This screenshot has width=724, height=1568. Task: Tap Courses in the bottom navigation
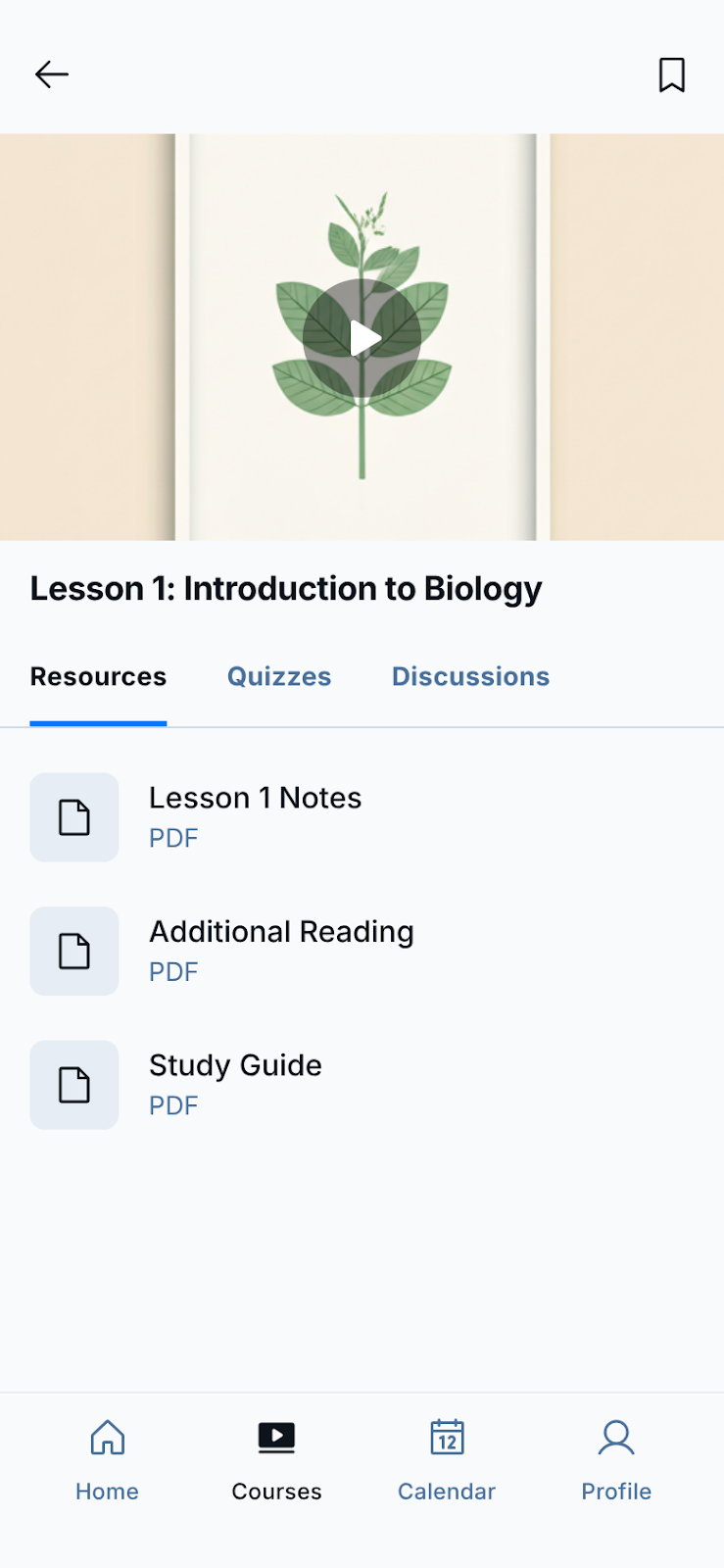pyautogui.click(x=276, y=1460)
